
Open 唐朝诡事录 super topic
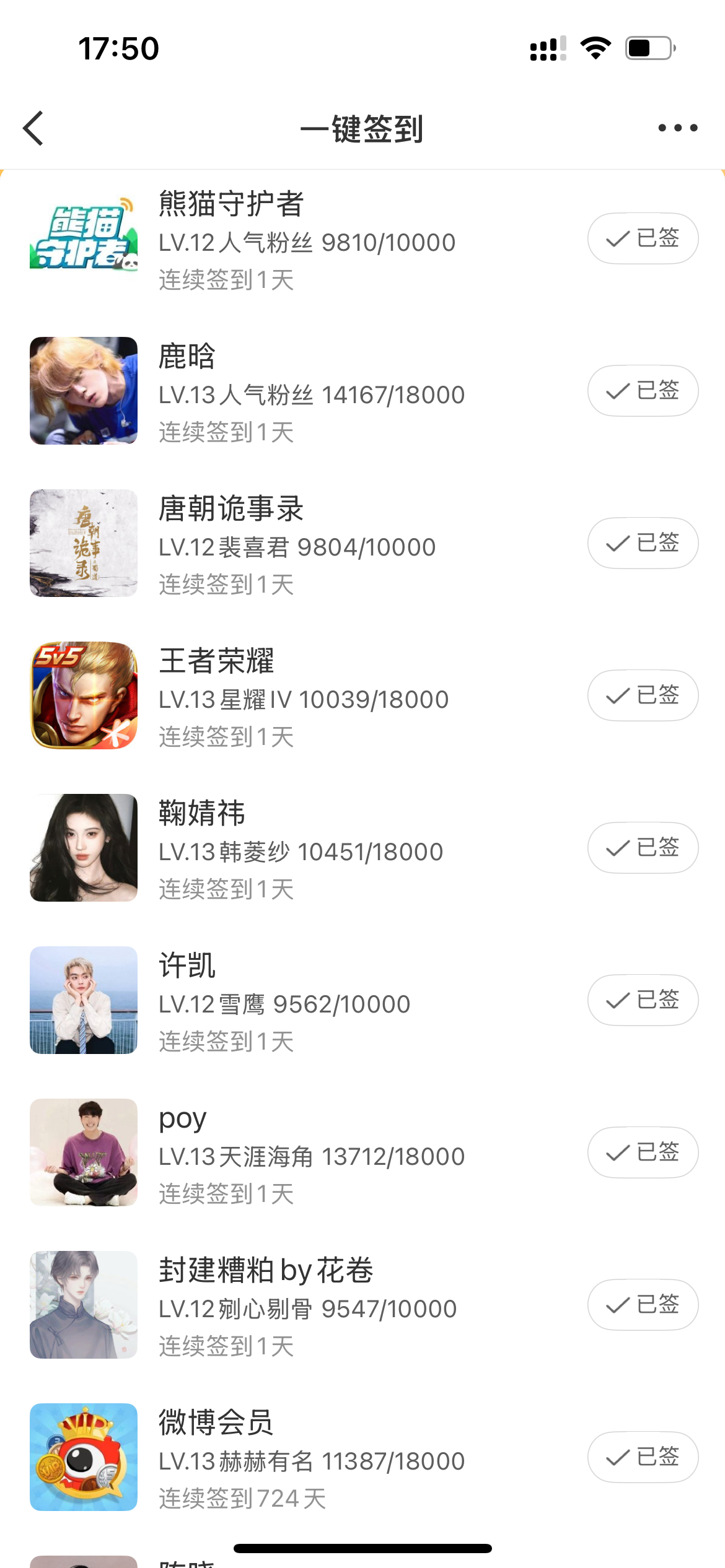(231, 508)
